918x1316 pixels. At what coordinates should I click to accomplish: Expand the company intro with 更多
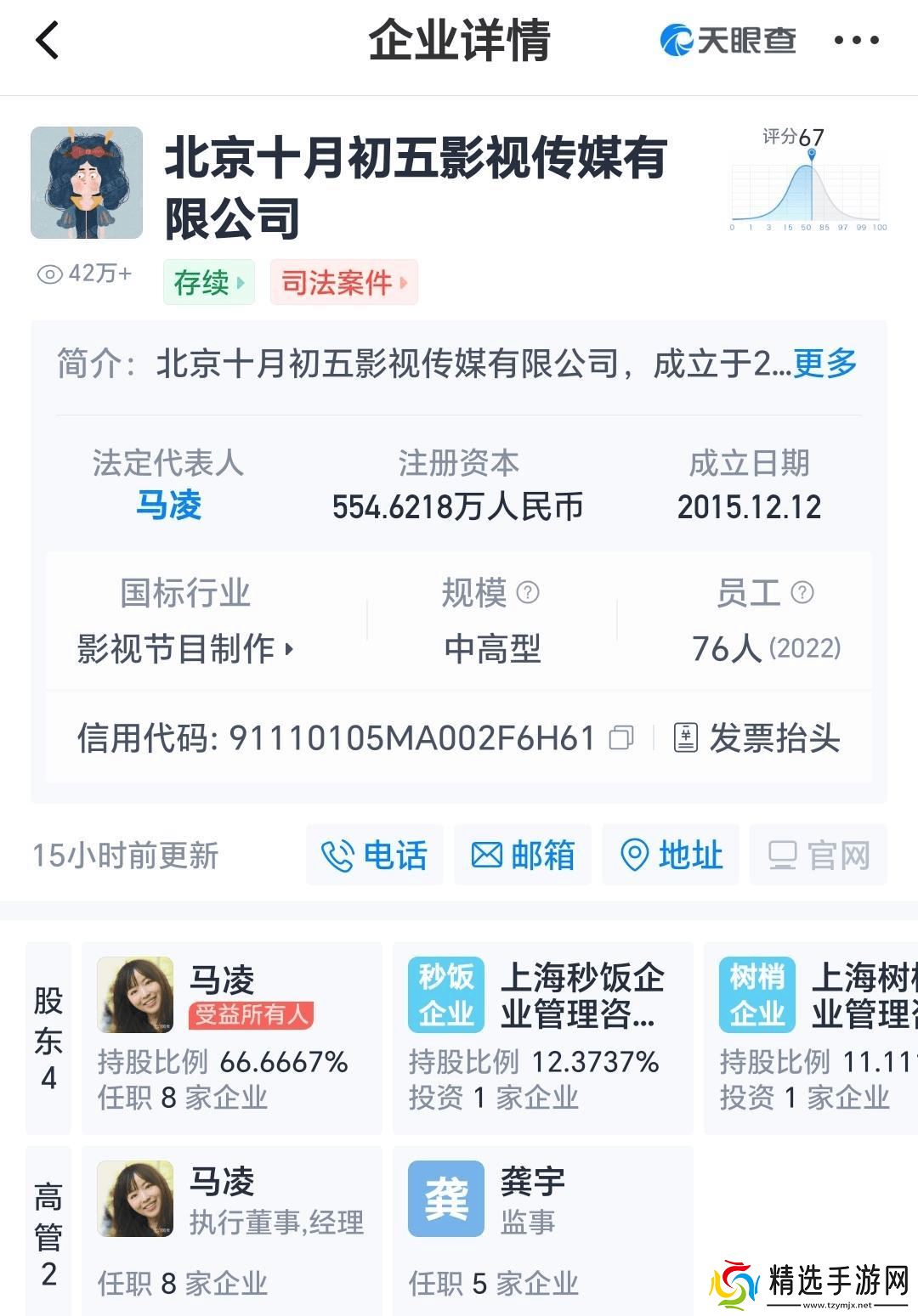coord(824,364)
